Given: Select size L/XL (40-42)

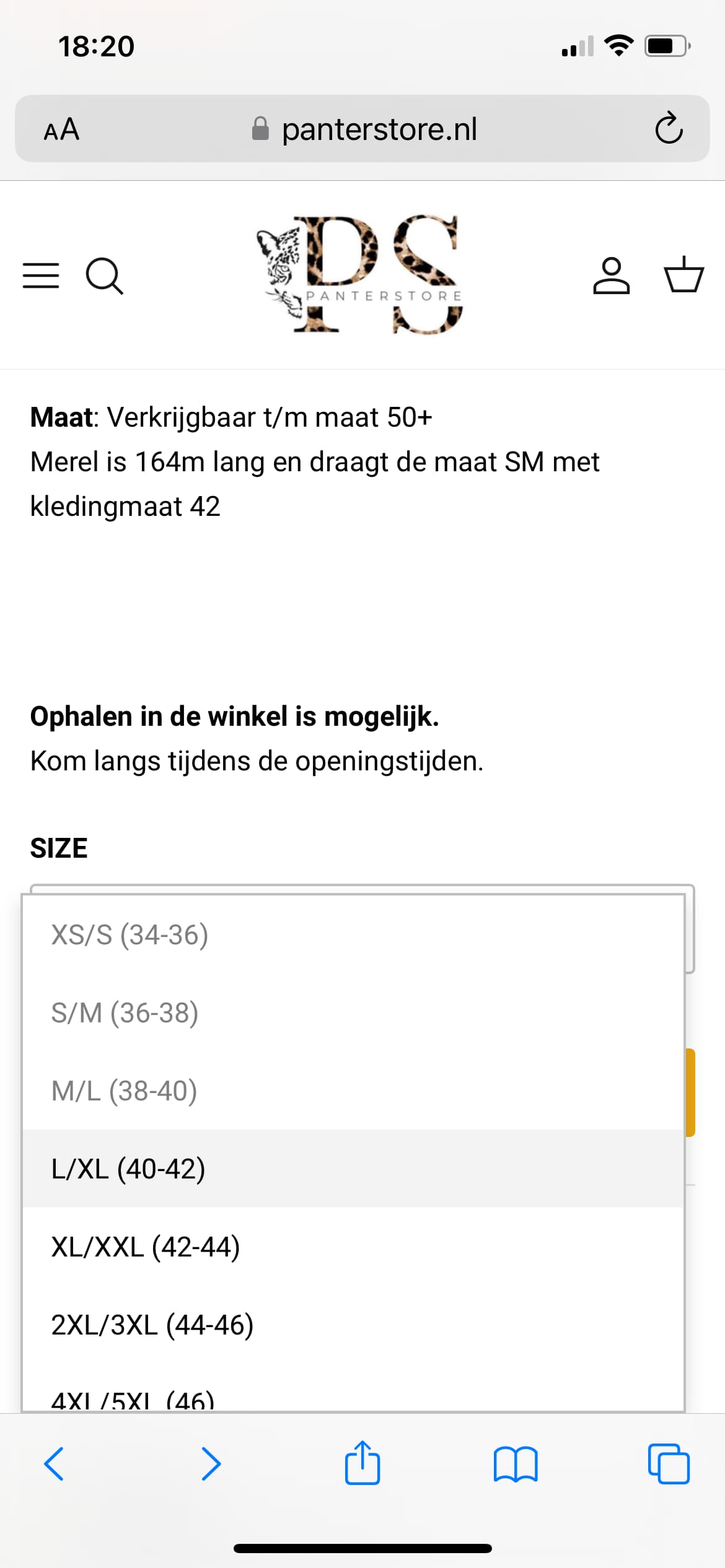Looking at the screenshot, I should tap(353, 1169).
